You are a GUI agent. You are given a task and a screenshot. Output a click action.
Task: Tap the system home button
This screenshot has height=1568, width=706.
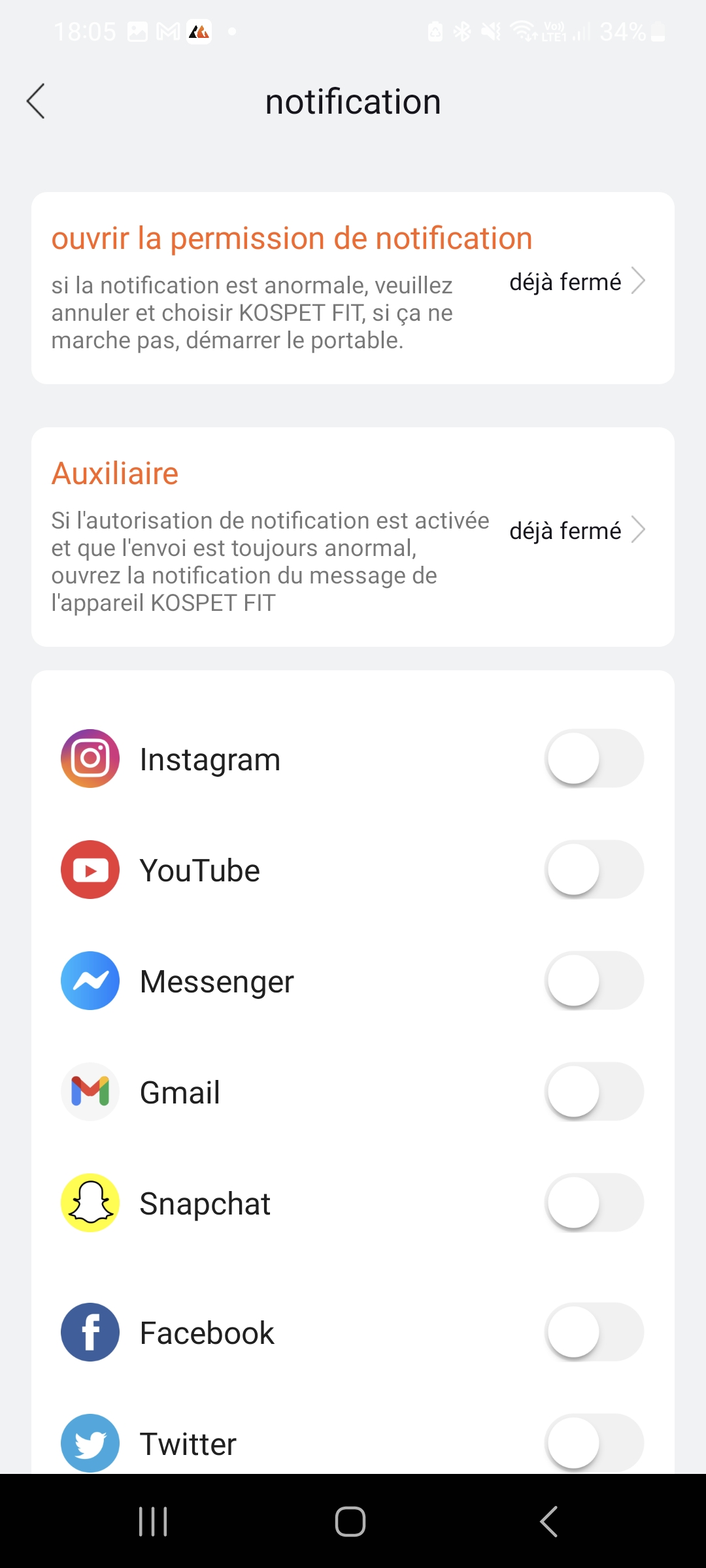[x=350, y=1522]
